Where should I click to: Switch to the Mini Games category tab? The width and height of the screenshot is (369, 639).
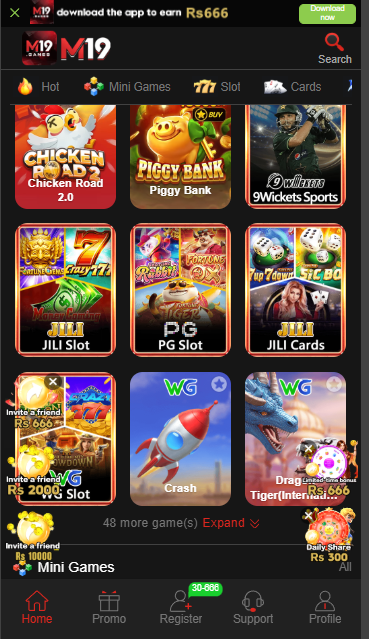[x=127, y=87]
